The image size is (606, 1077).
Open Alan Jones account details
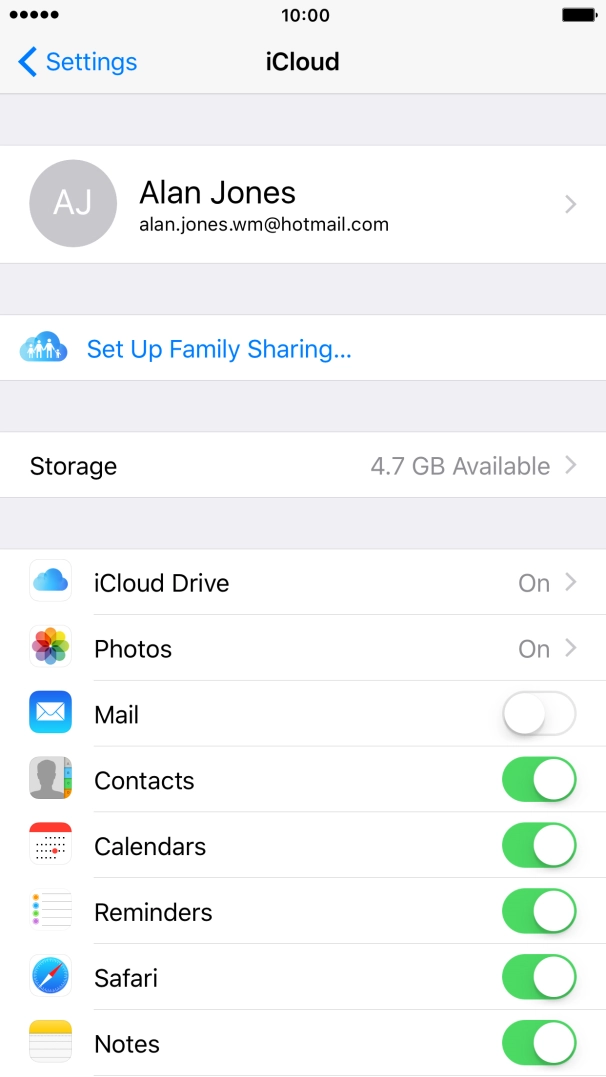click(x=302, y=205)
